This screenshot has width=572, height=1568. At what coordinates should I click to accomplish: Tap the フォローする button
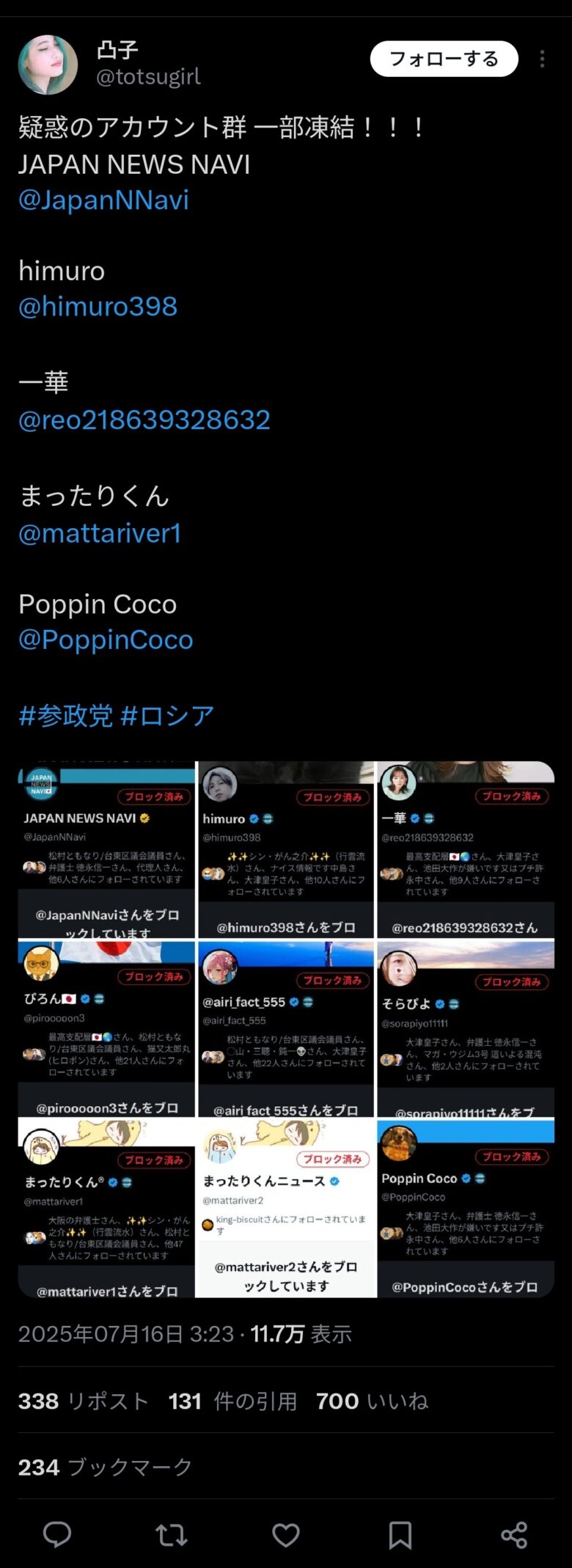click(444, 59)
